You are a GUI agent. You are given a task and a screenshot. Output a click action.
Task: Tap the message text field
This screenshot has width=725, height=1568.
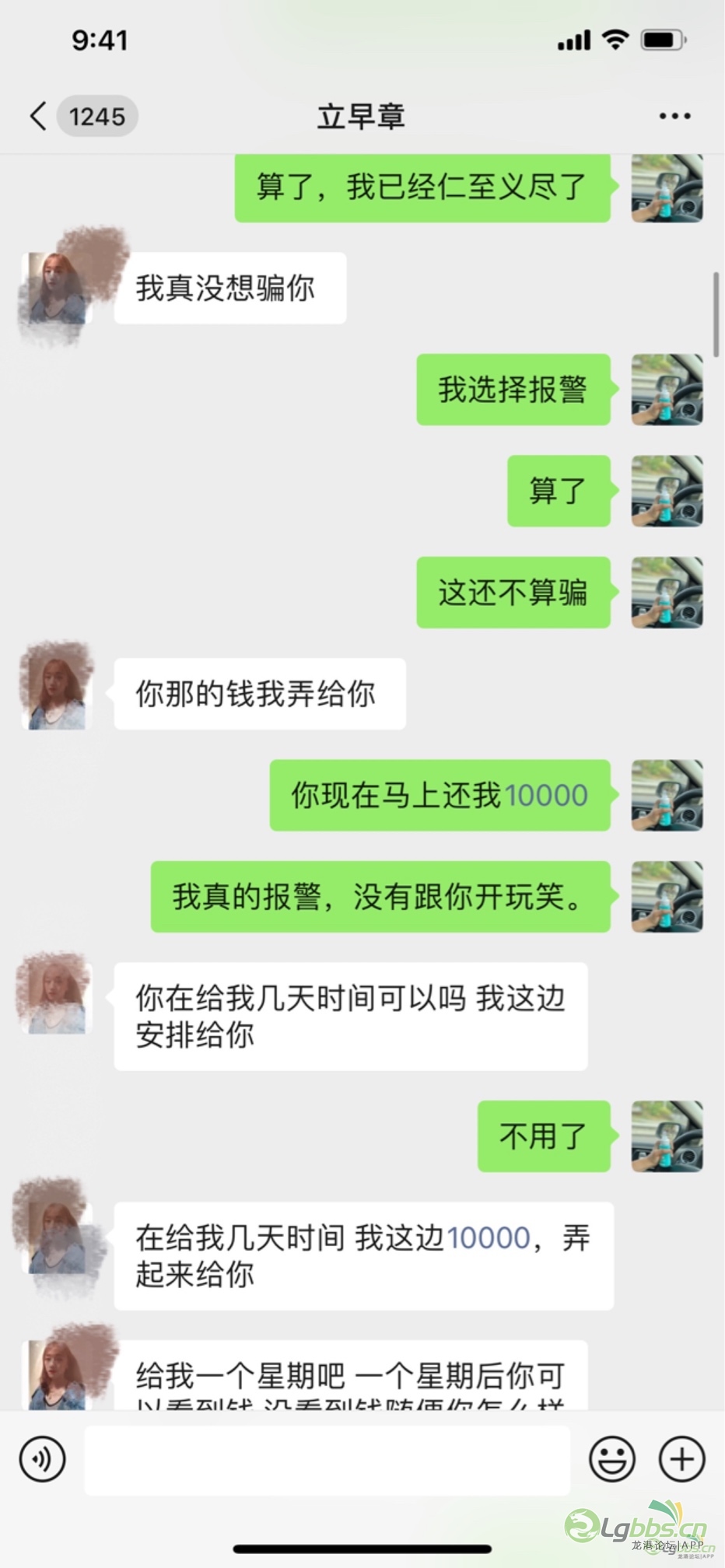(x=327, y=1460)
